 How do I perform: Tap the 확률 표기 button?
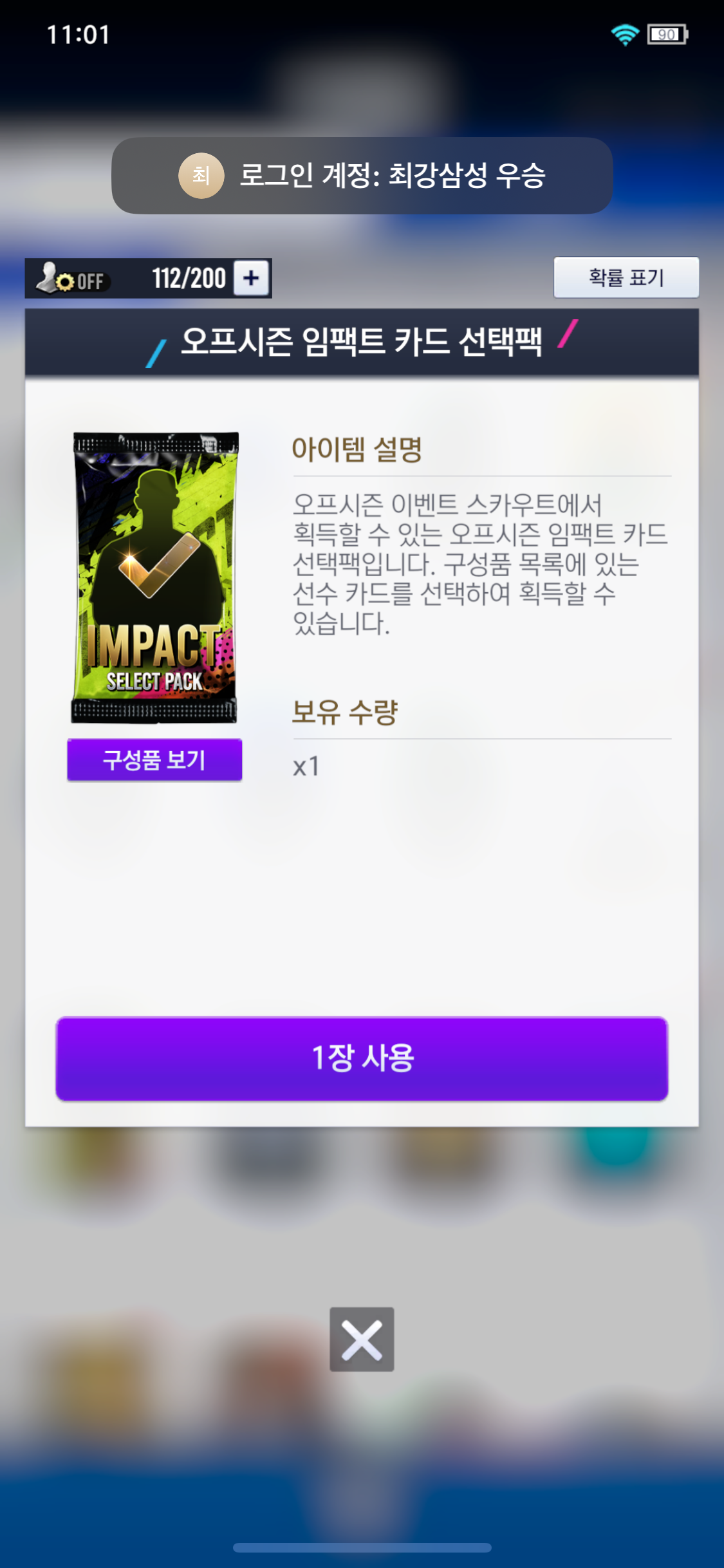tap(626, 277)
